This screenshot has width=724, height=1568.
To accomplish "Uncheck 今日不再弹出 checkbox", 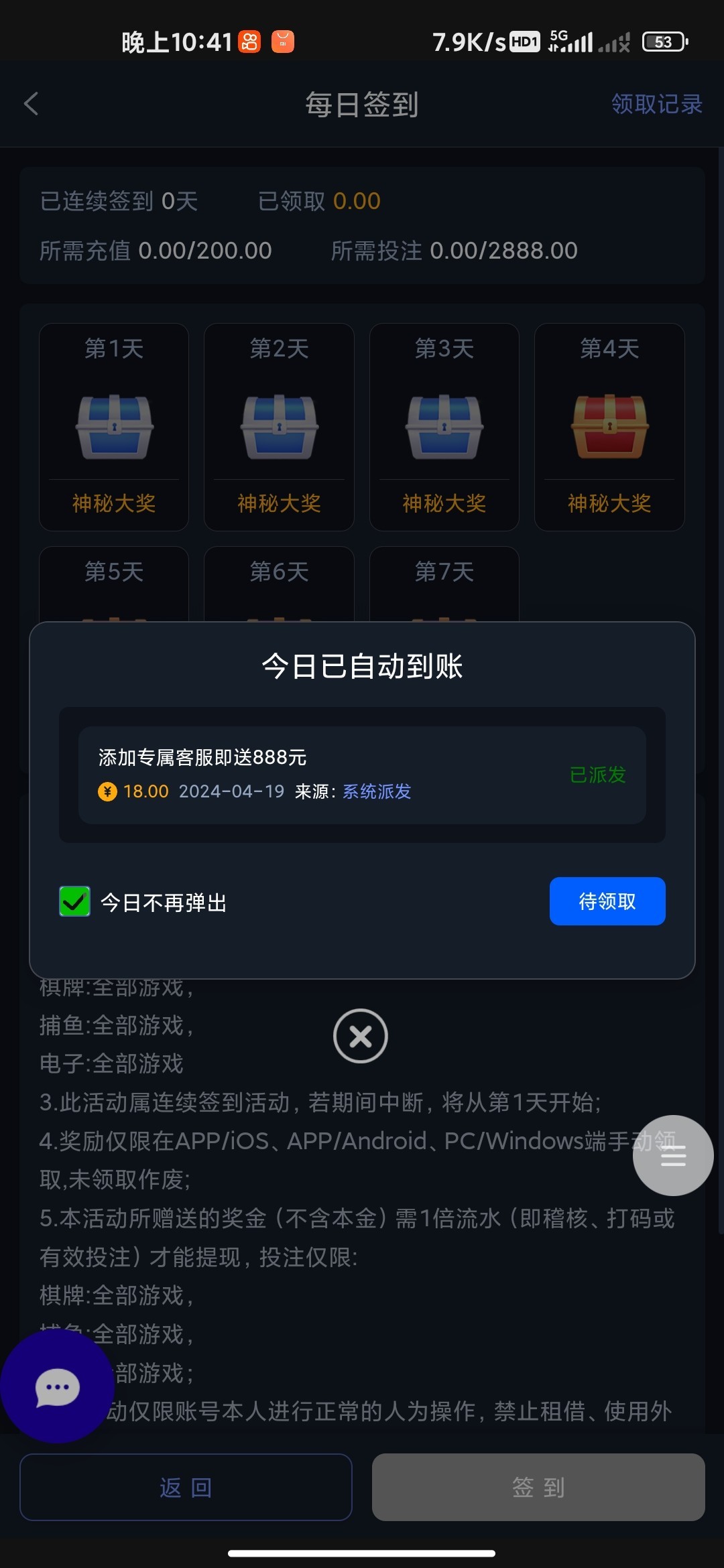I will click(x=75, y=901).
